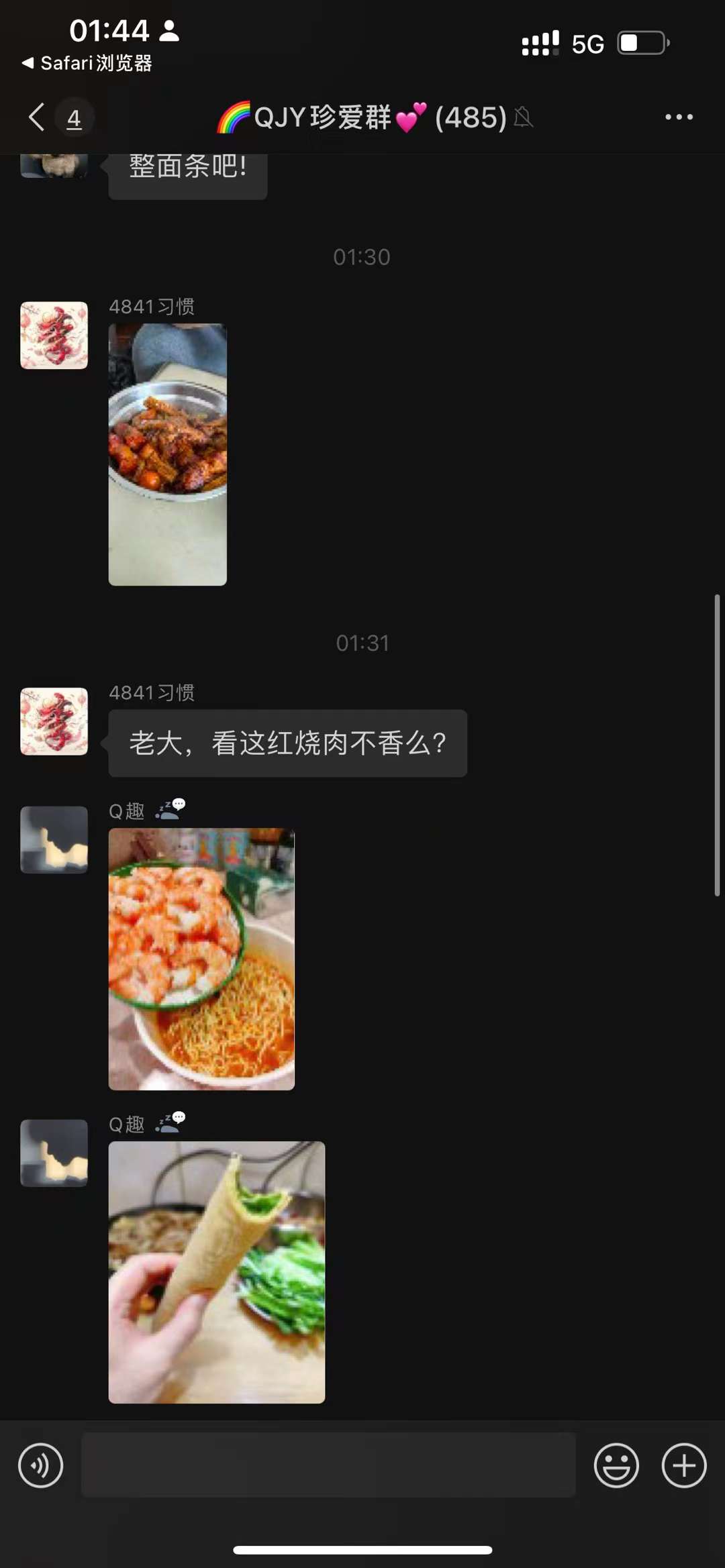The width and height of the screenshot is (725, 1568).
Task: Tap the message input field
Action: click(x=329, y=1465)
